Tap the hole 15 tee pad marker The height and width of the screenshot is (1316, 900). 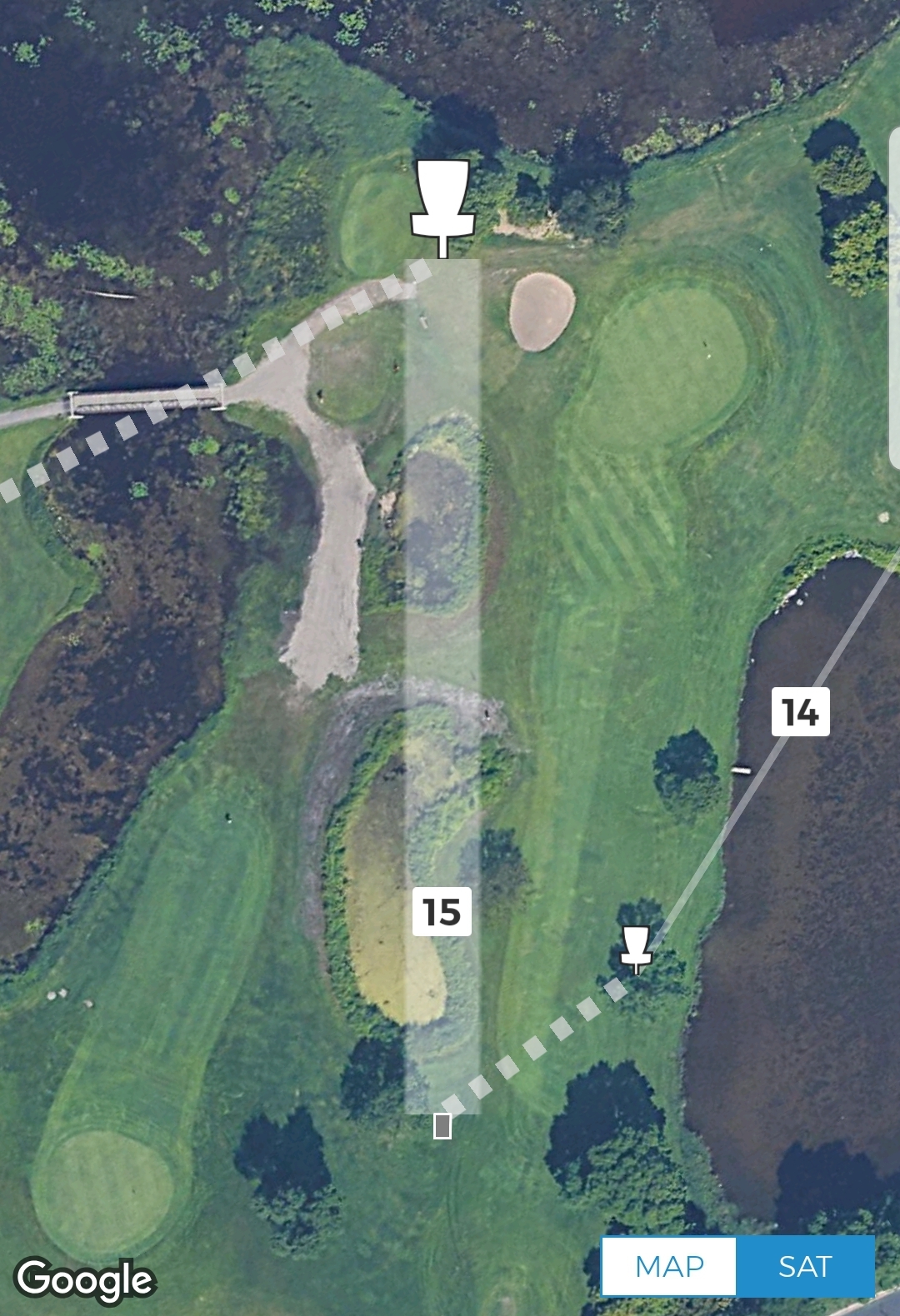point(442,1126)
